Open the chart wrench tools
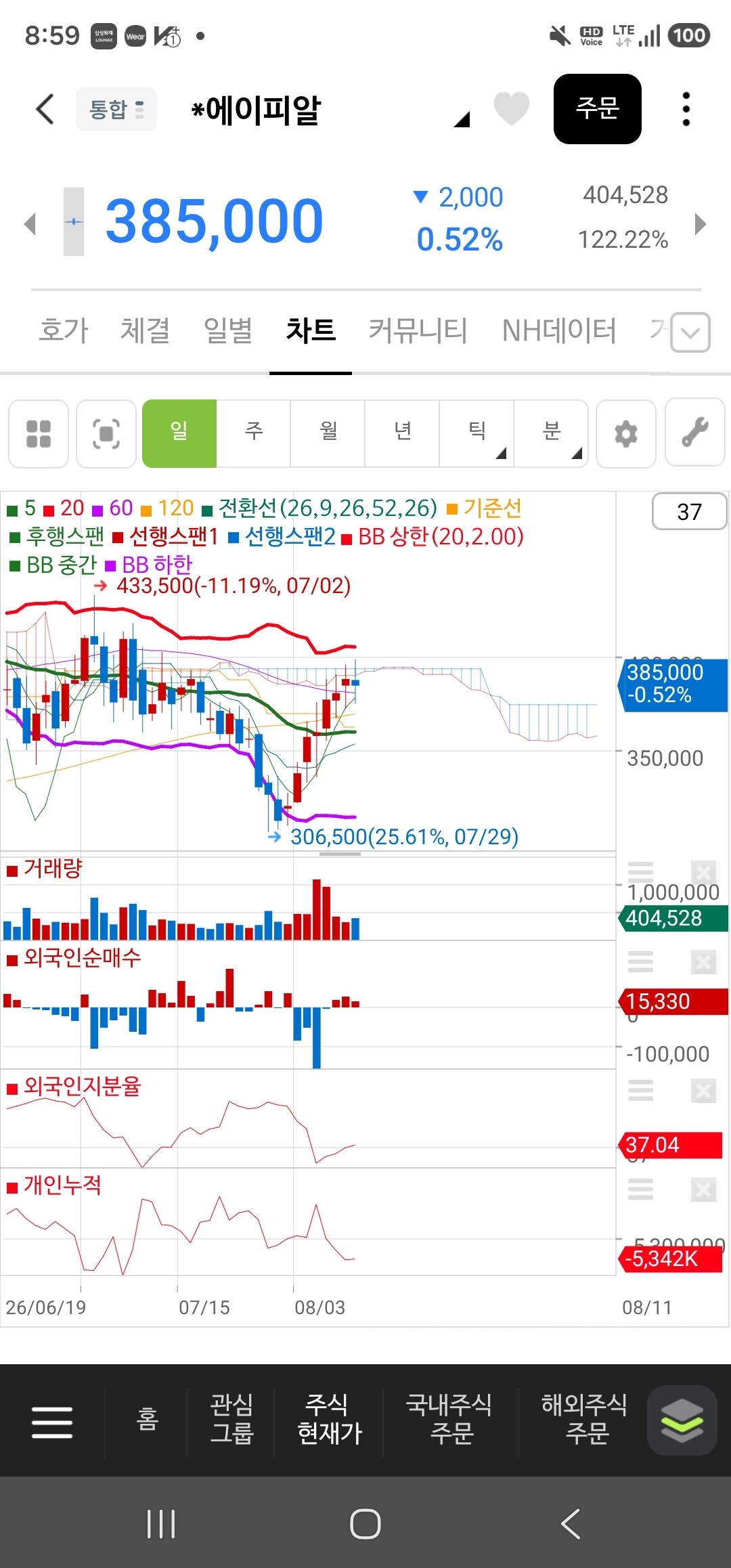This screenshot has width=731, height=1568. click(695, 433)
